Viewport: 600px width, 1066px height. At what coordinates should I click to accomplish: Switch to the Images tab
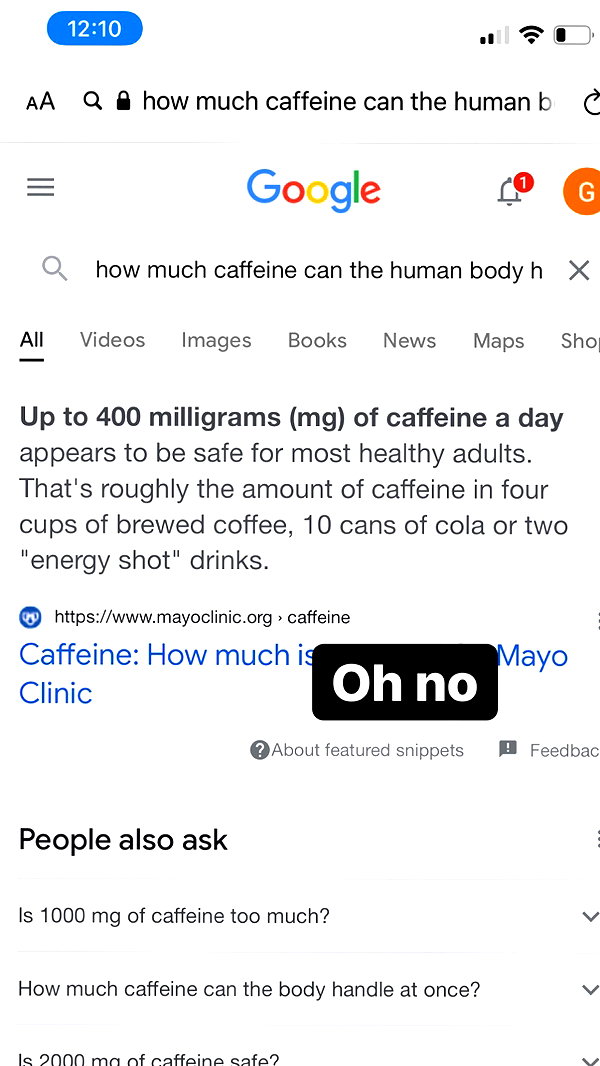(216, 340)
